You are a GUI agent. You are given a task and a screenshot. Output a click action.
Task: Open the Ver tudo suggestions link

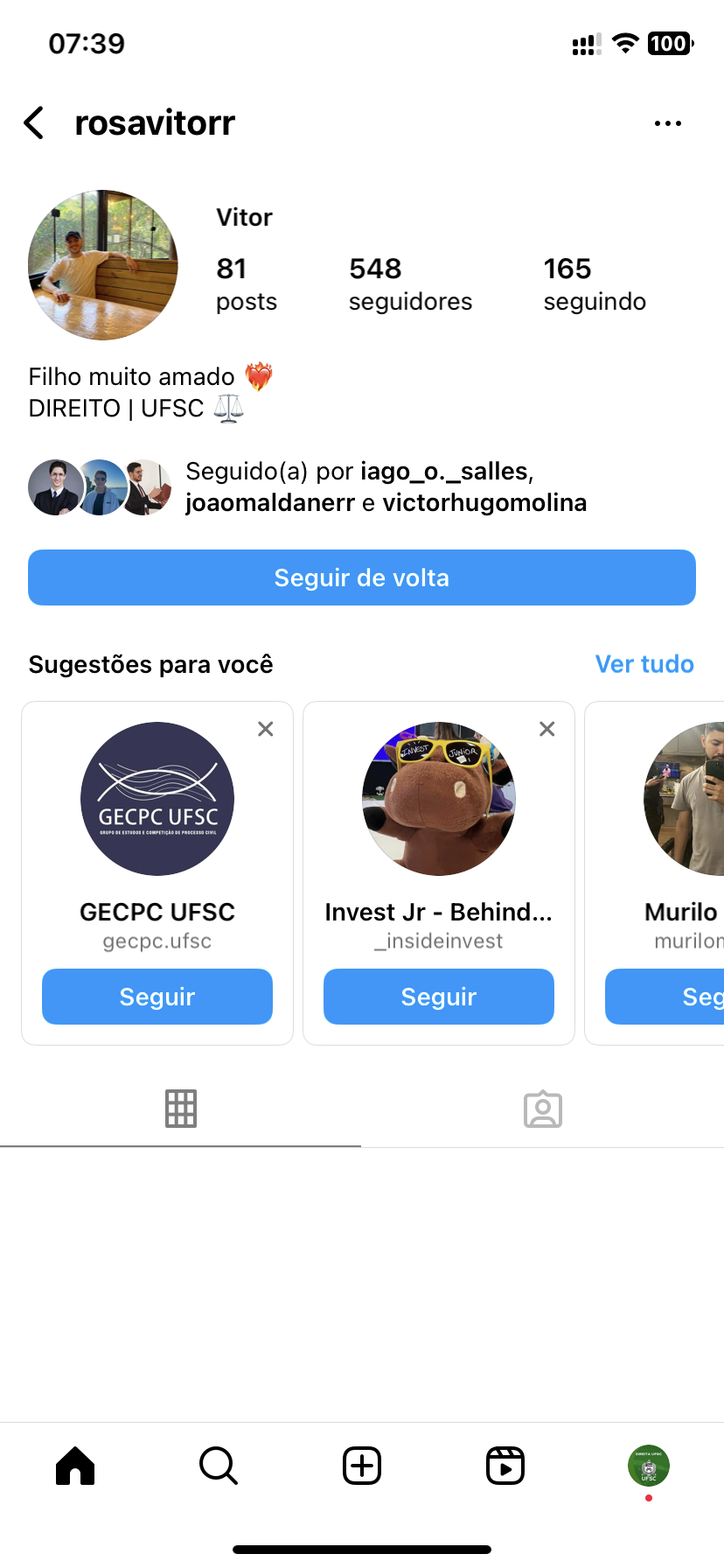coord(644,664)
